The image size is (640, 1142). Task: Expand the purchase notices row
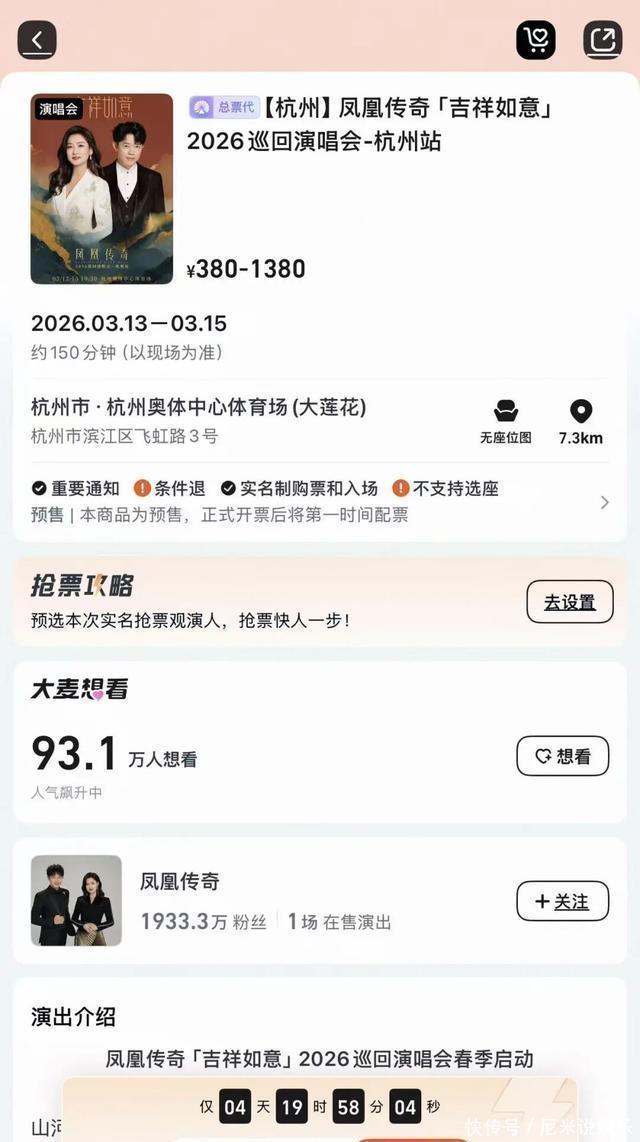coord(604,502)
